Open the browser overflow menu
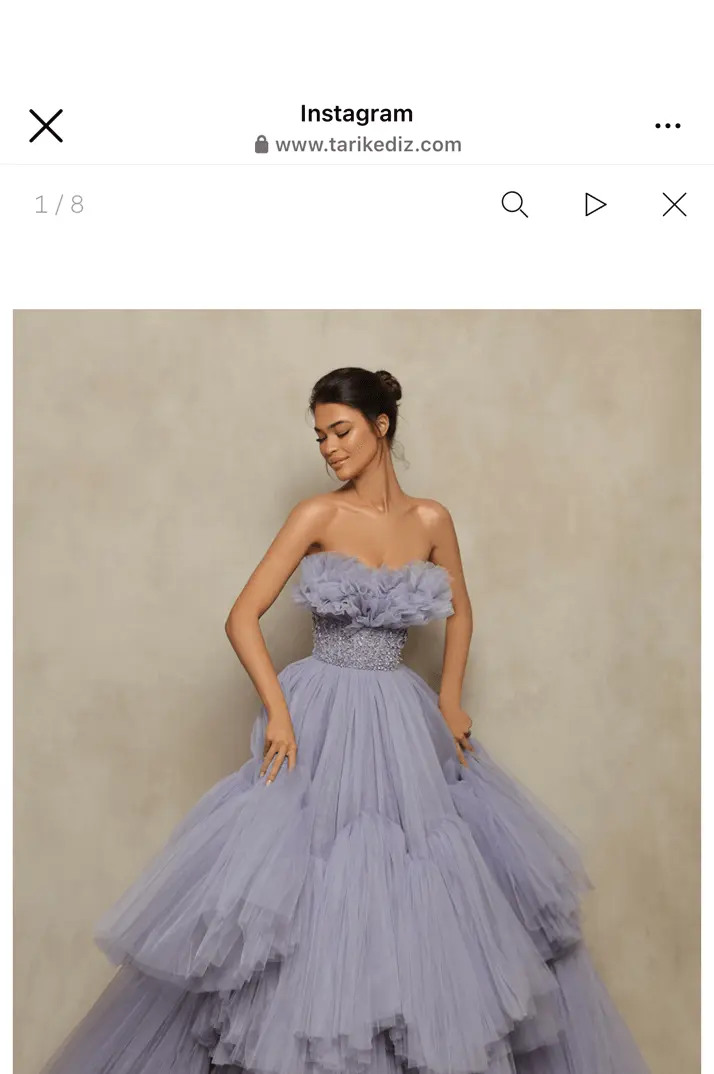 [x=667, y=126]
